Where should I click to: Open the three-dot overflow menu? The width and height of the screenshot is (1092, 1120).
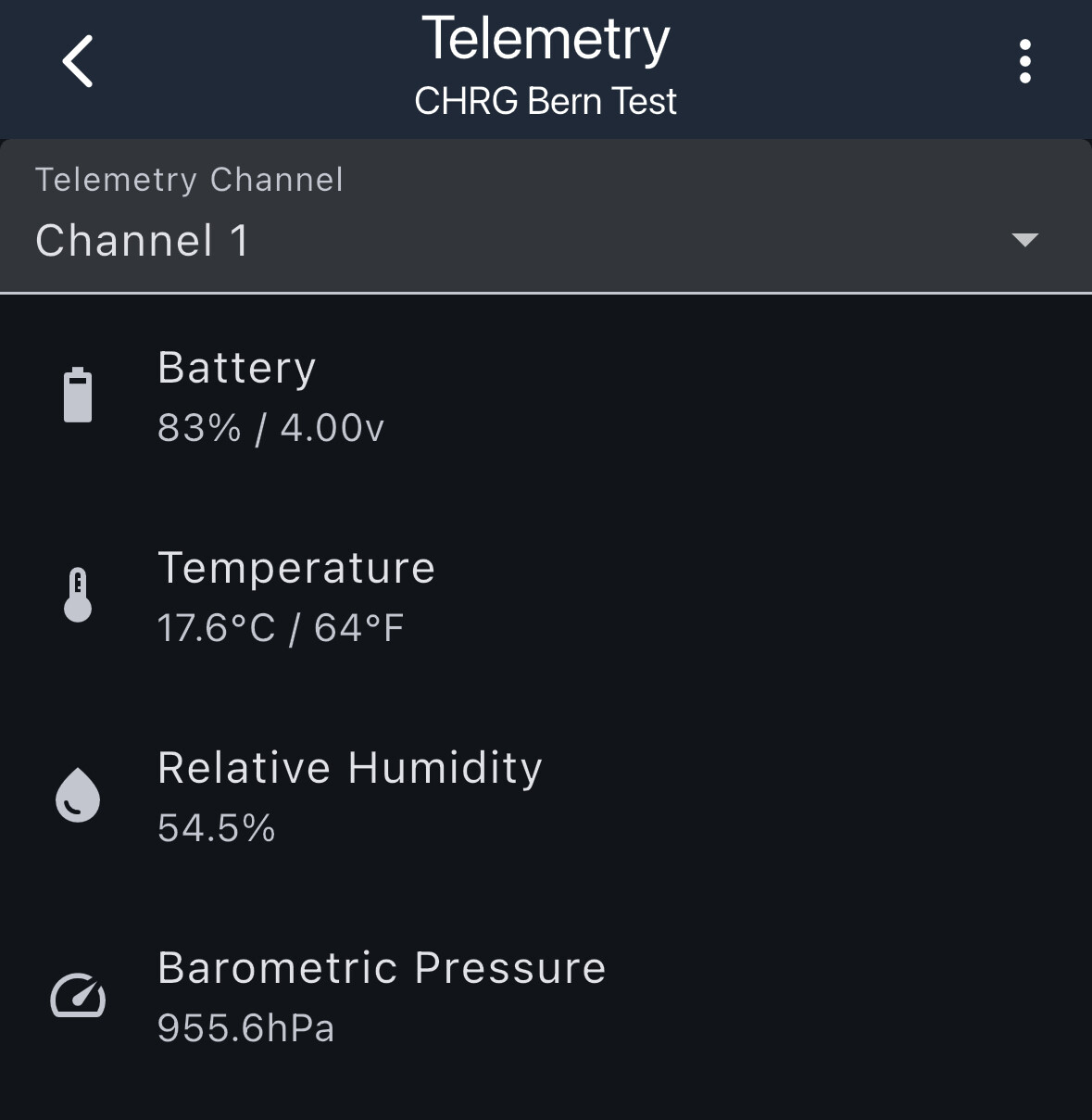tap(1024, 62)
